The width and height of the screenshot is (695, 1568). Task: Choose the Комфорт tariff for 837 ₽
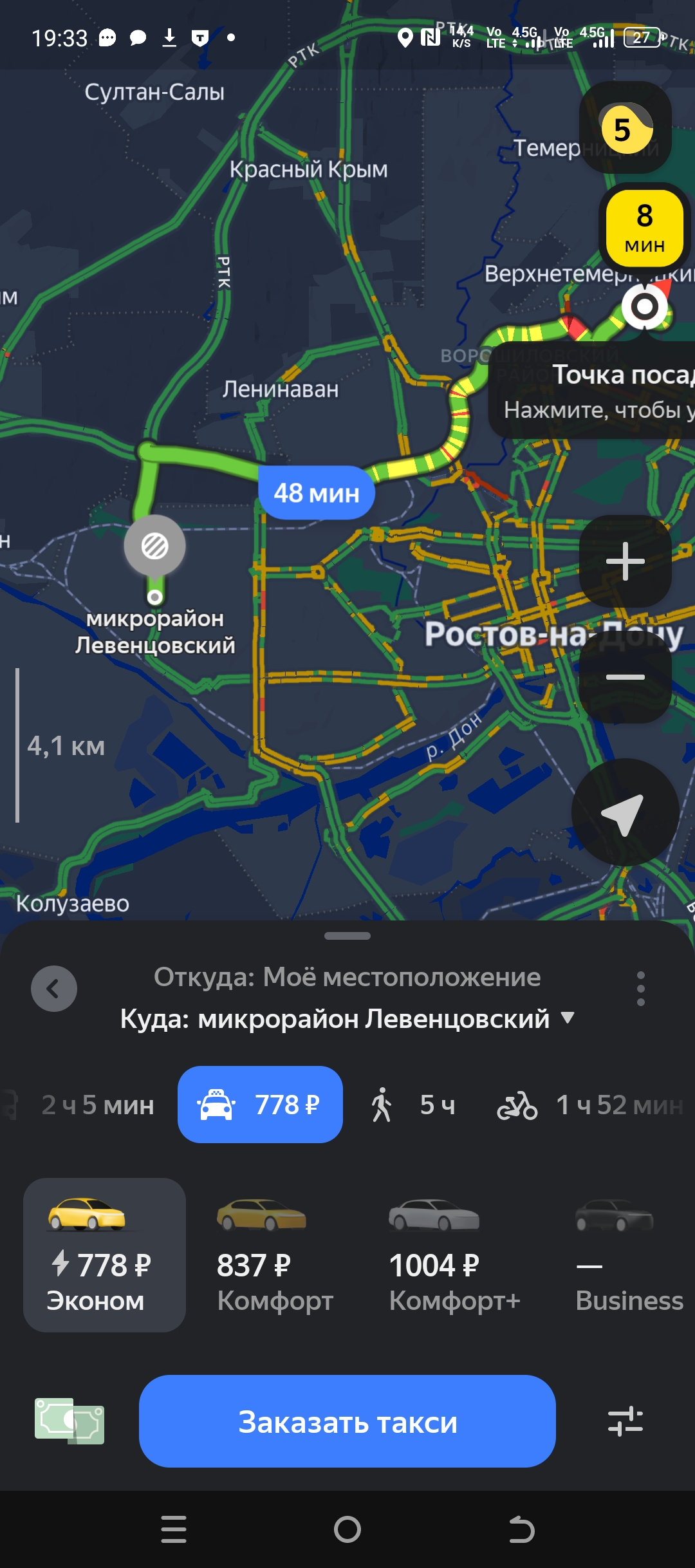tap(275, 1255)
